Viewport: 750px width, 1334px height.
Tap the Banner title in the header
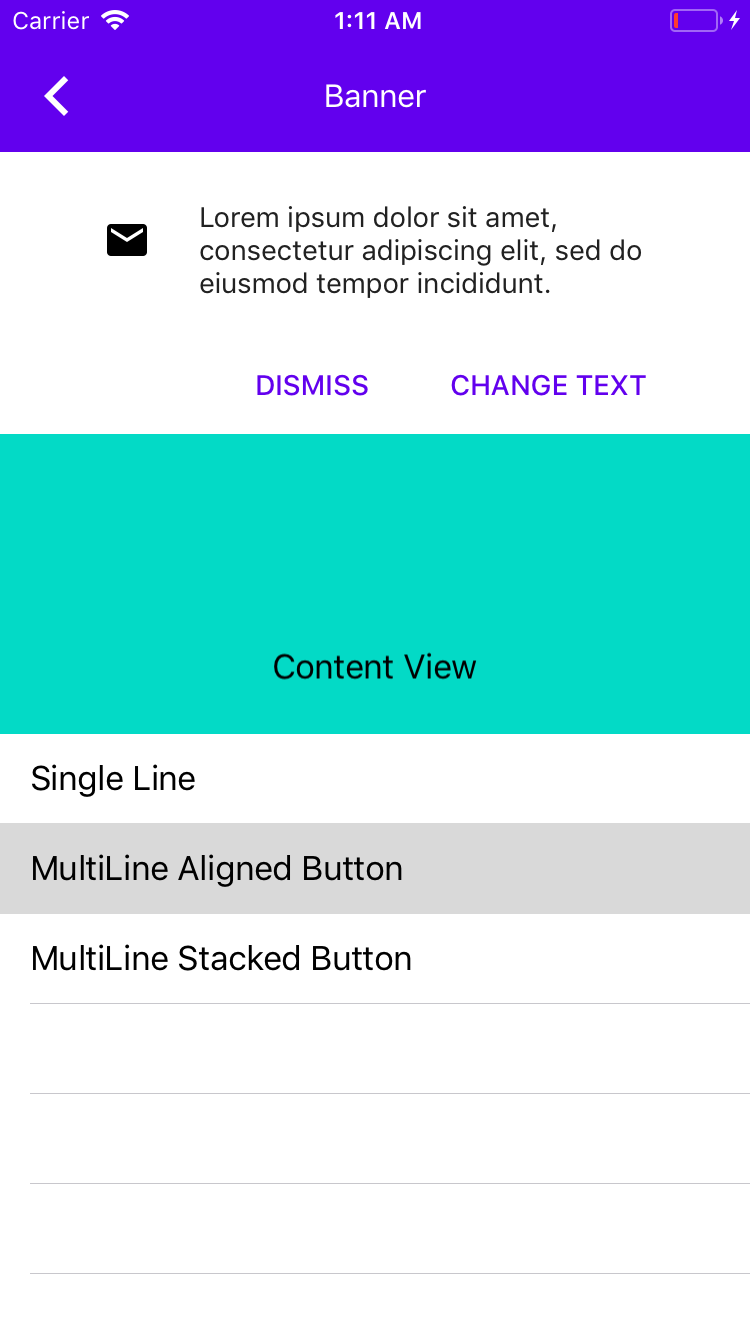point(375,95)
